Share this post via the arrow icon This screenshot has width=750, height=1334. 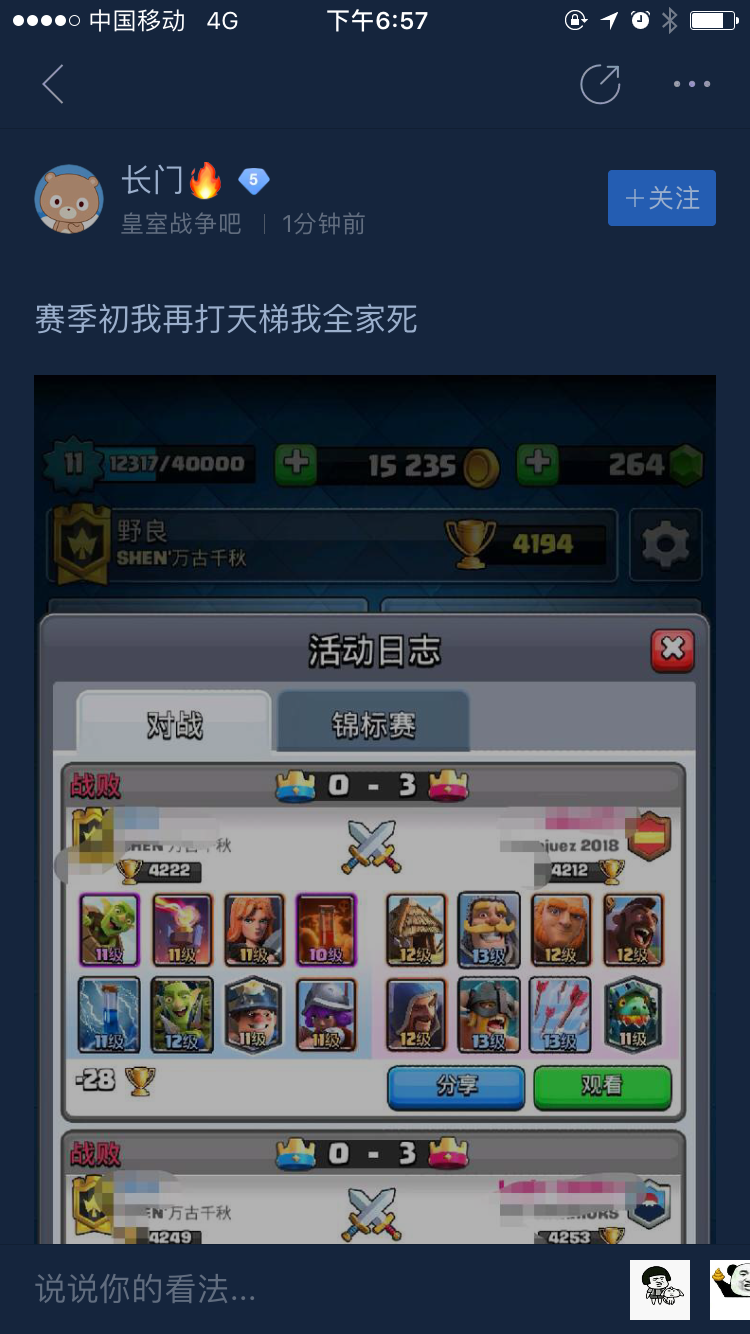click(x=600, y=84)
